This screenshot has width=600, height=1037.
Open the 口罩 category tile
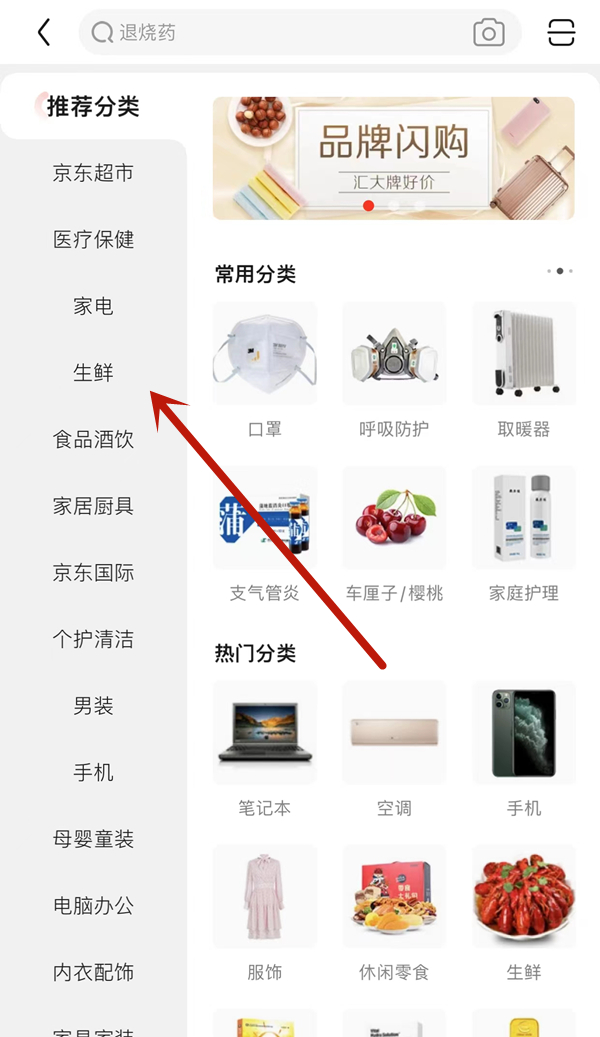click(x=265, y=372)
